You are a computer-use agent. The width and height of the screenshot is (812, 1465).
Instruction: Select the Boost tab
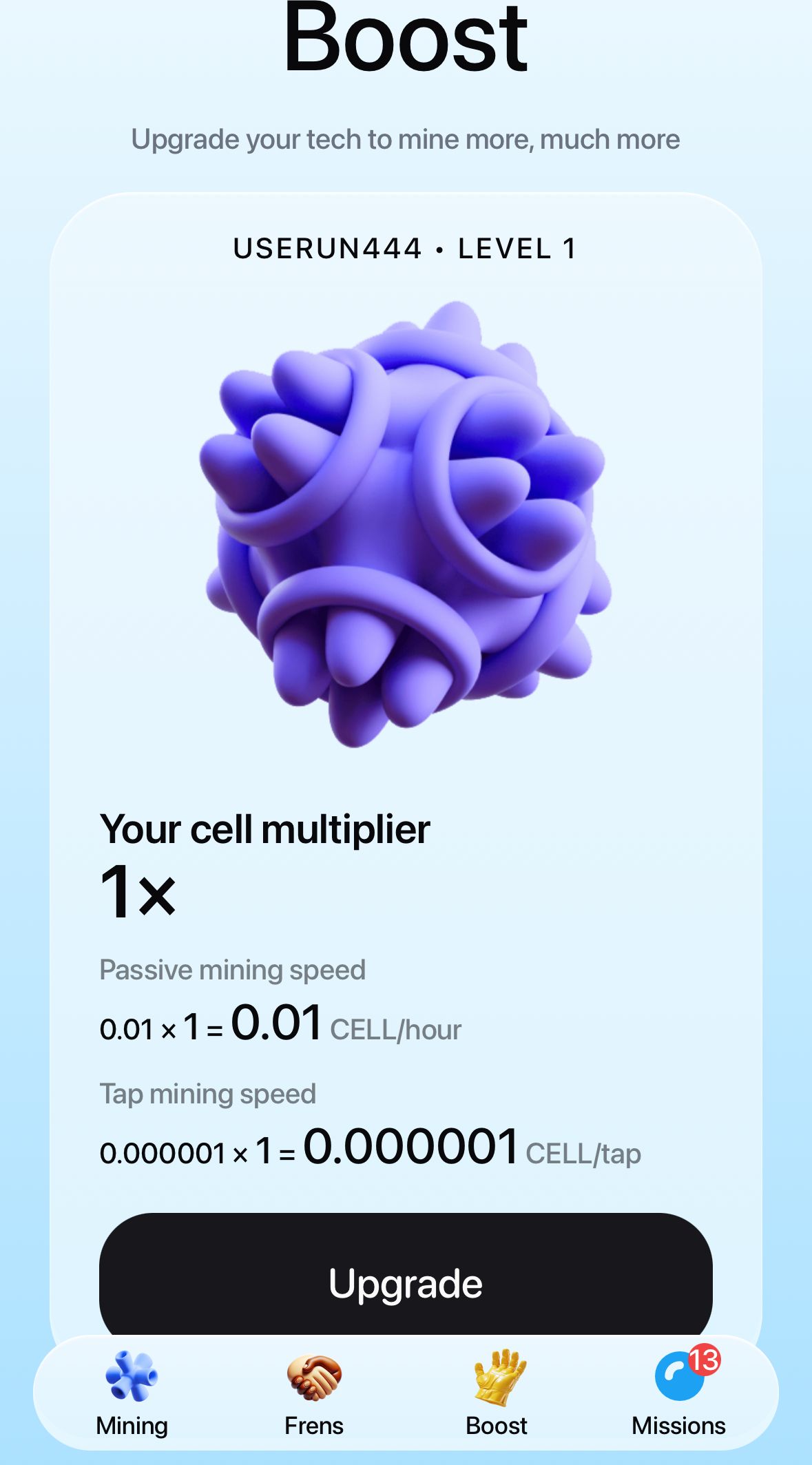point(497,1393)
